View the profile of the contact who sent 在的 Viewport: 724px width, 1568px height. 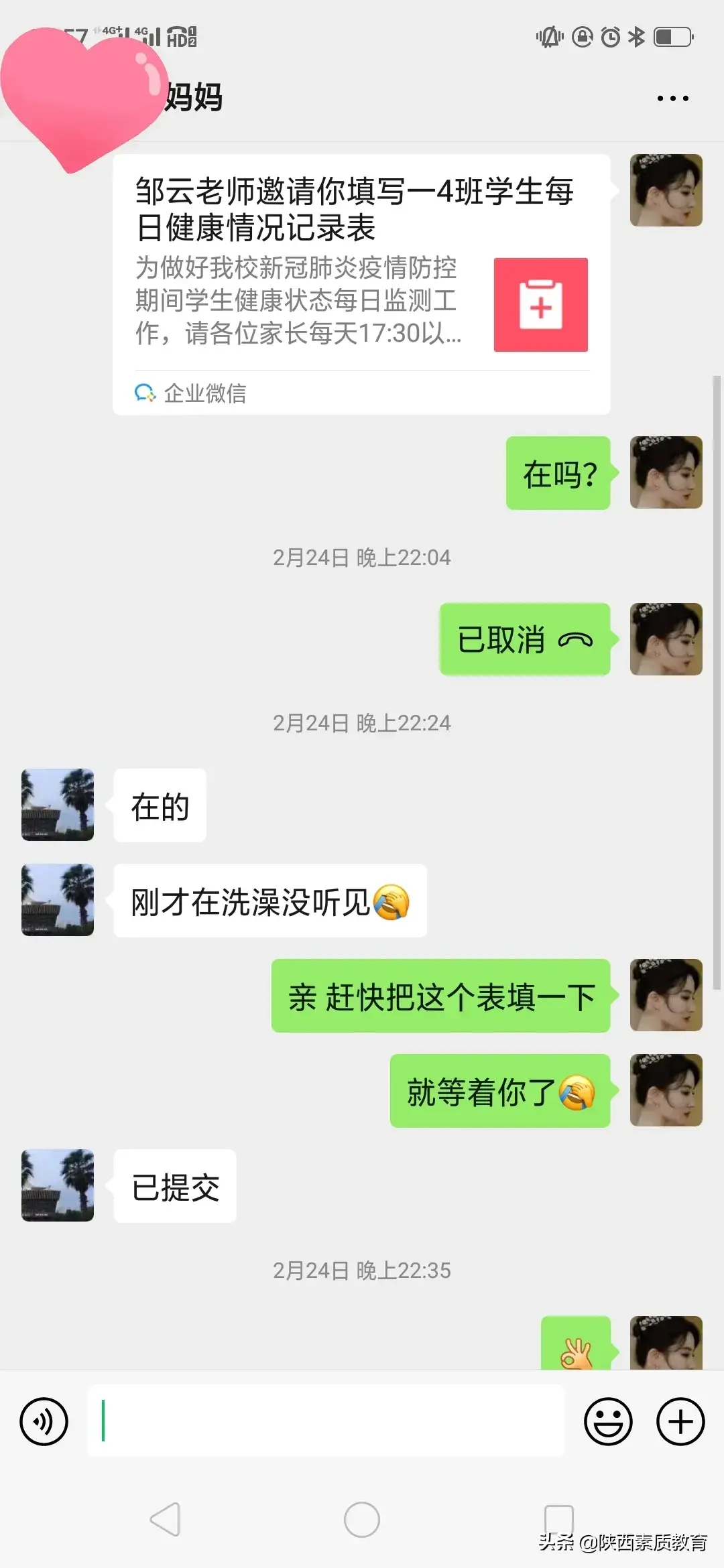[x=58, y=805]
